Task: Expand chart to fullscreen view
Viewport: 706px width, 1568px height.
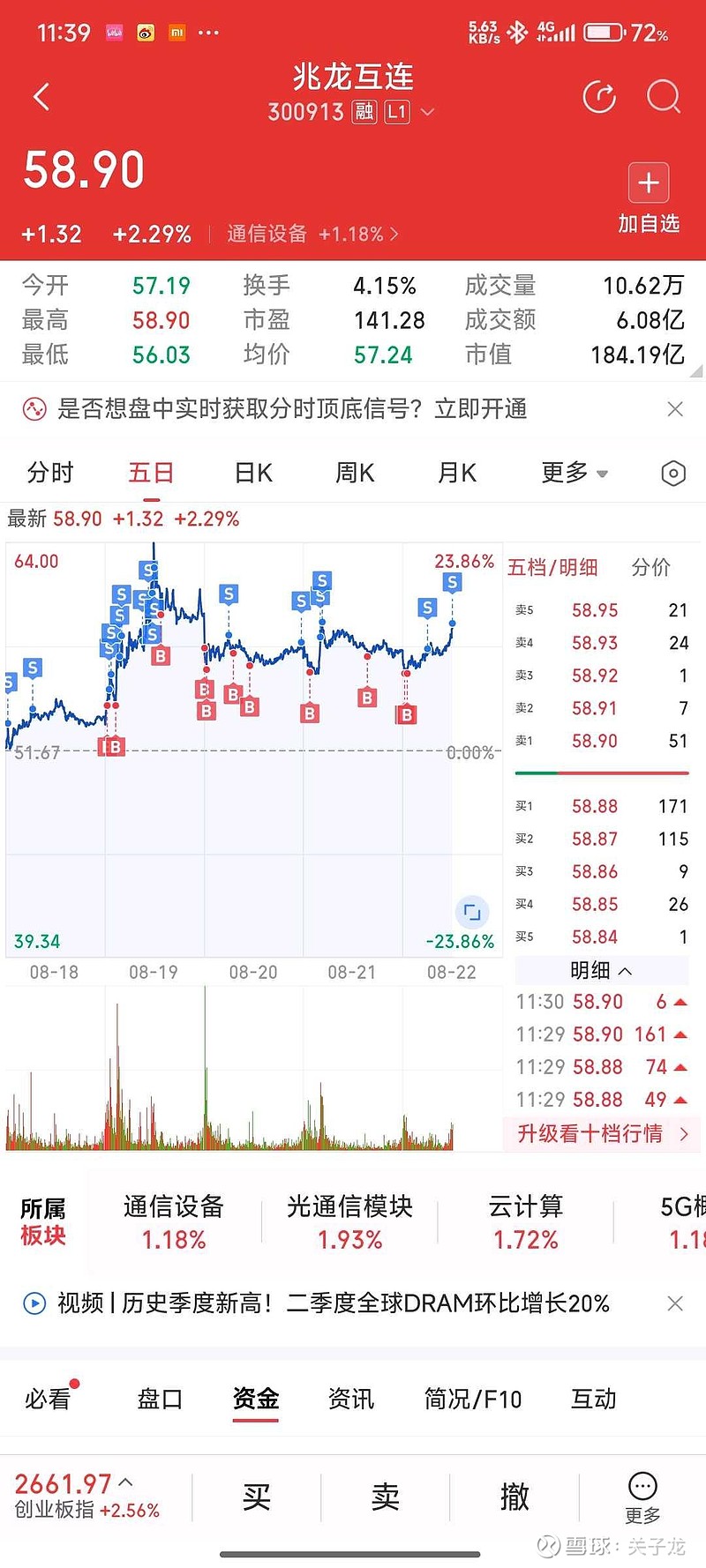Action: click(472, 912)
